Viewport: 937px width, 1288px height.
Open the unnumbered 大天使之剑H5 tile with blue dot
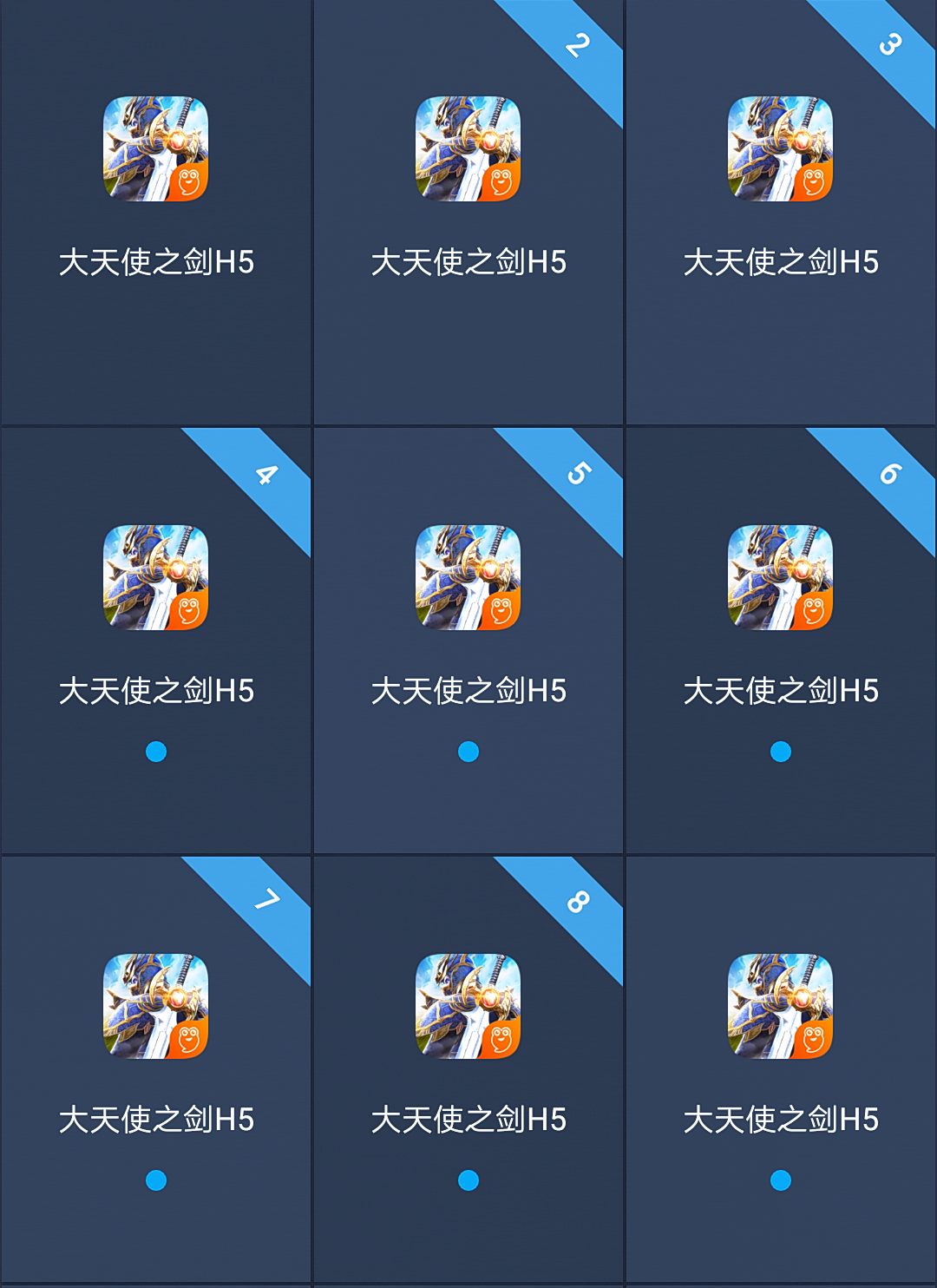tap(781, 1007)
